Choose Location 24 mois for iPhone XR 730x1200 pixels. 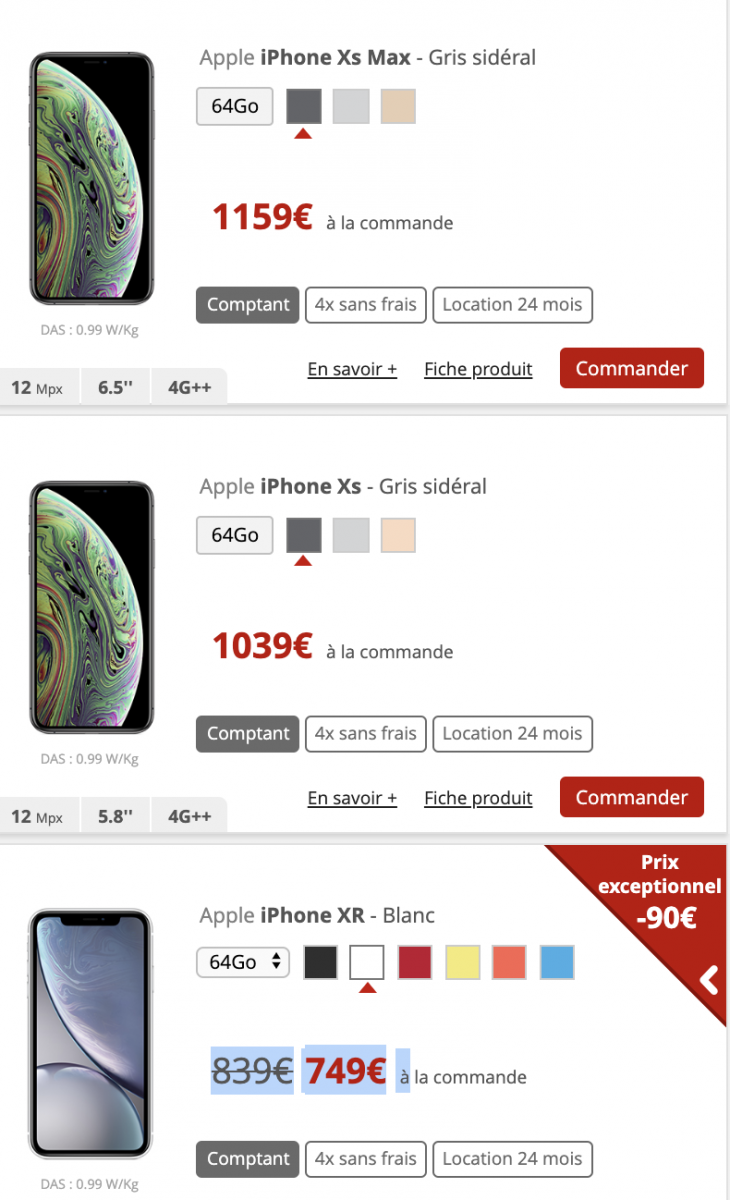tap(512, 1159)
